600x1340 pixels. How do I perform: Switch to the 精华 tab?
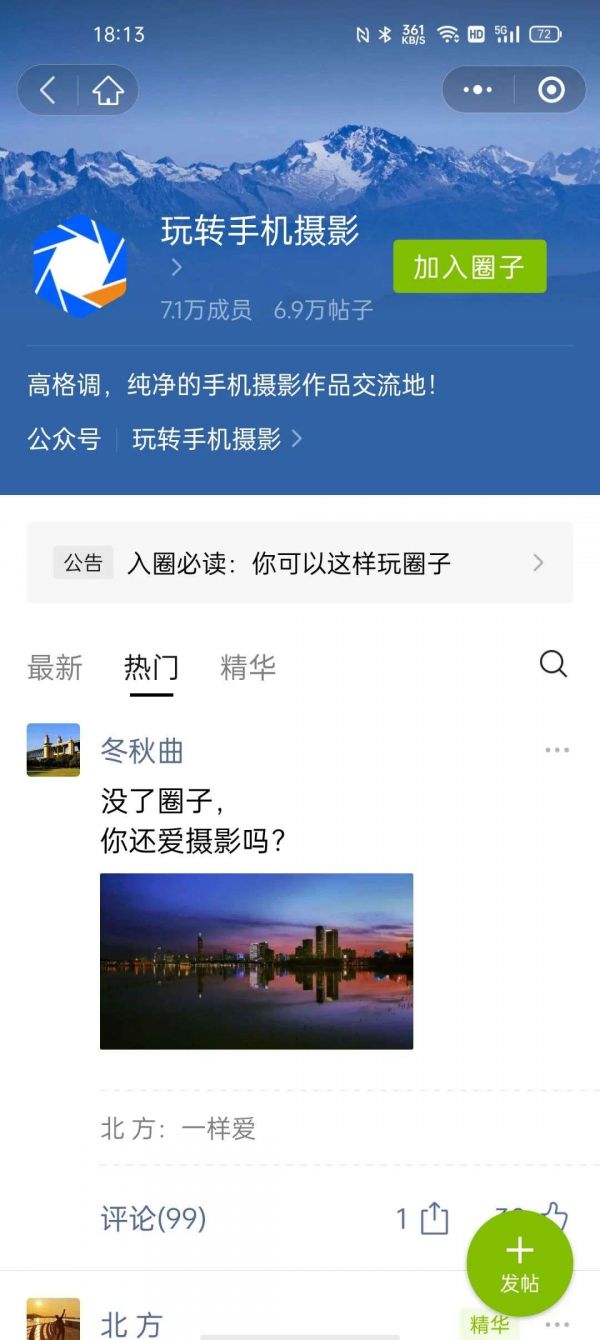pos(248,667)
